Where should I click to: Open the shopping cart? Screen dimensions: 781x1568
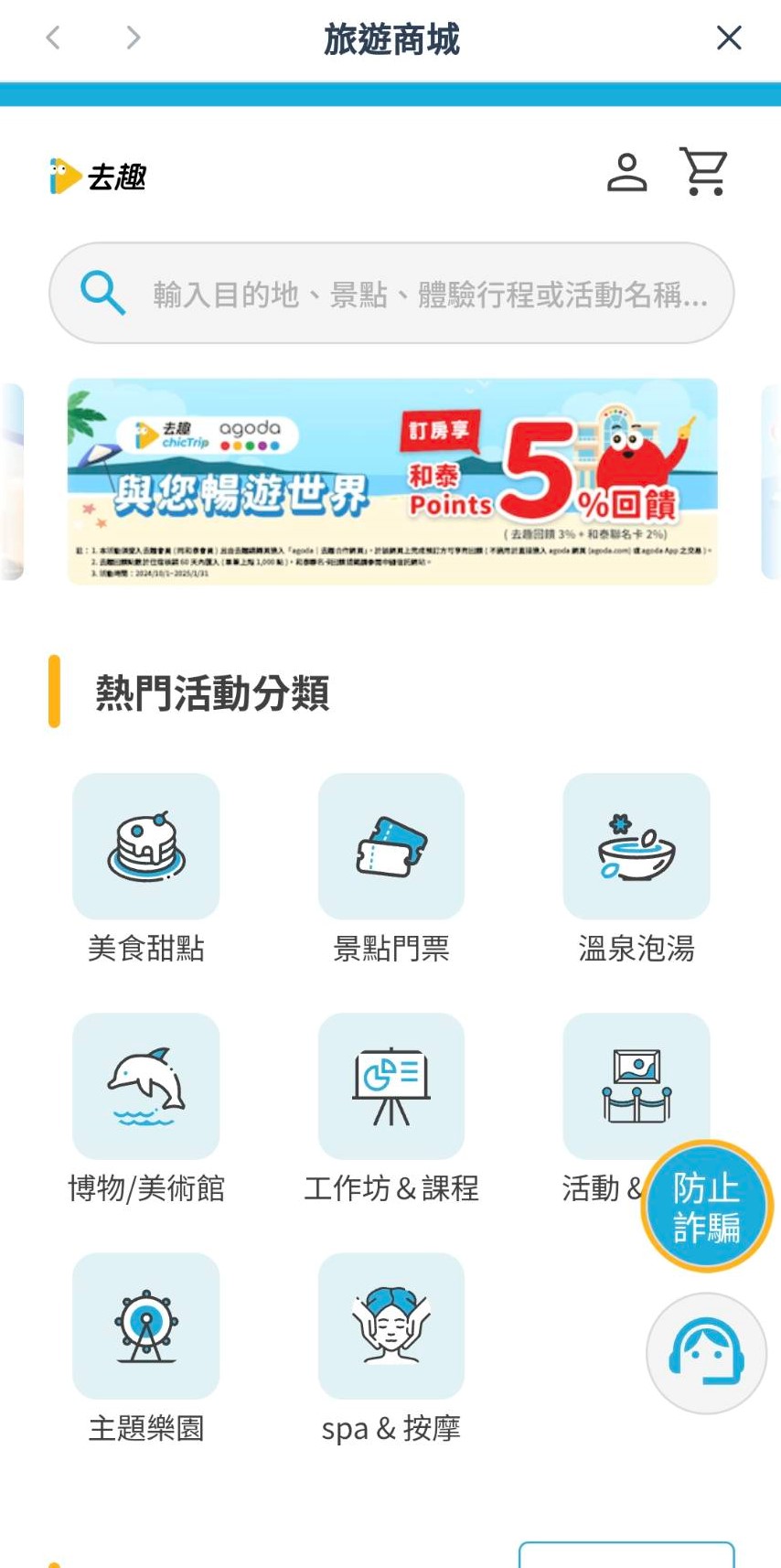click(x=703, y=172)
